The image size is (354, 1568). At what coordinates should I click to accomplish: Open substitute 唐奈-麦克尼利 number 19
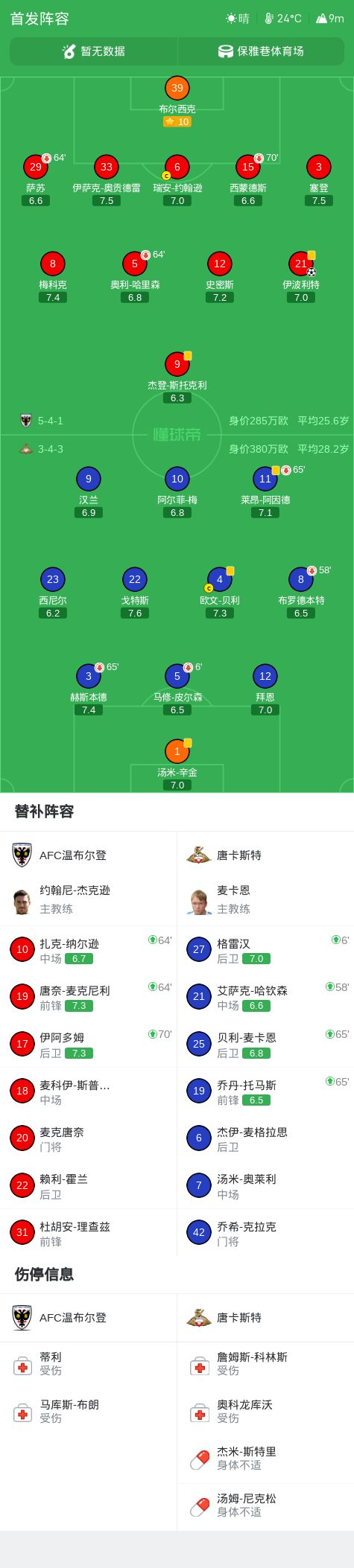[x=88, y=997]
